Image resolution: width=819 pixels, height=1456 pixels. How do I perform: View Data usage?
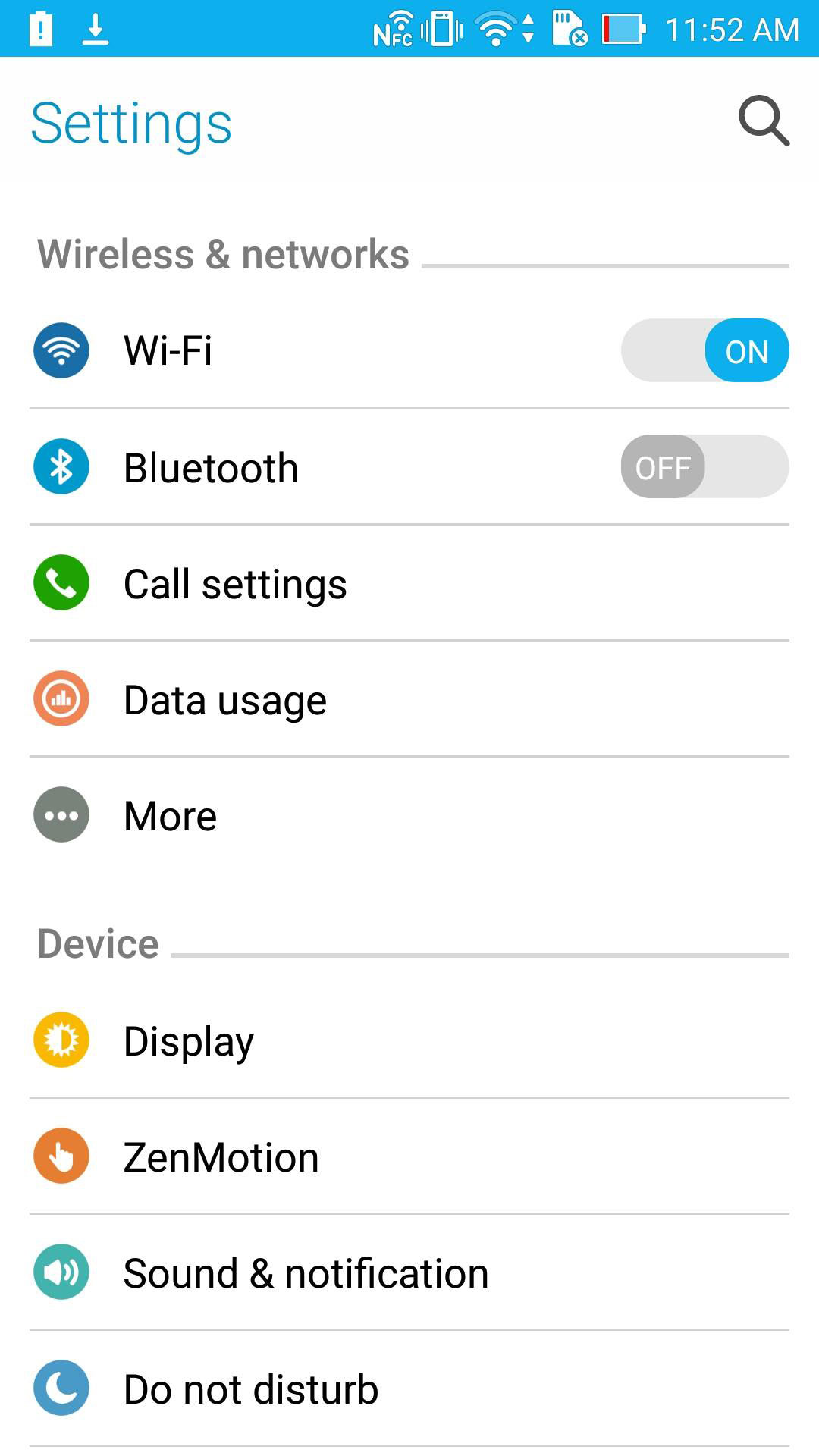coord(409,698)
